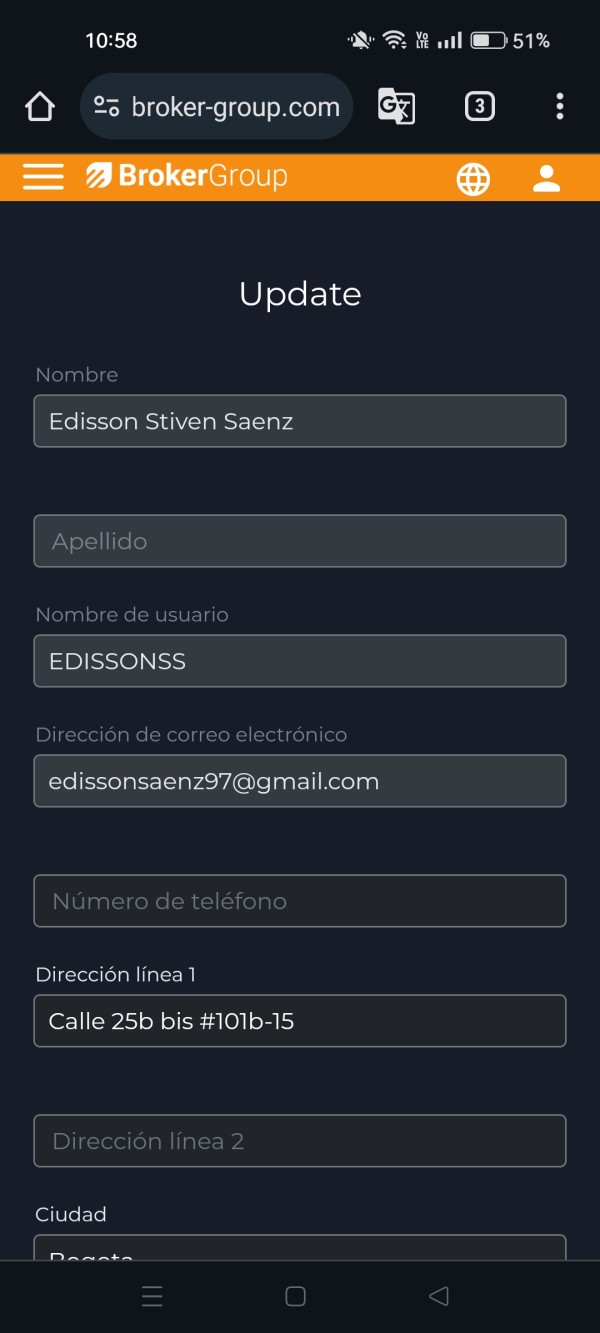Focus the Dirección línea 2 field
Viewport: 600px width, 1333px height.
pos(300,1141)
